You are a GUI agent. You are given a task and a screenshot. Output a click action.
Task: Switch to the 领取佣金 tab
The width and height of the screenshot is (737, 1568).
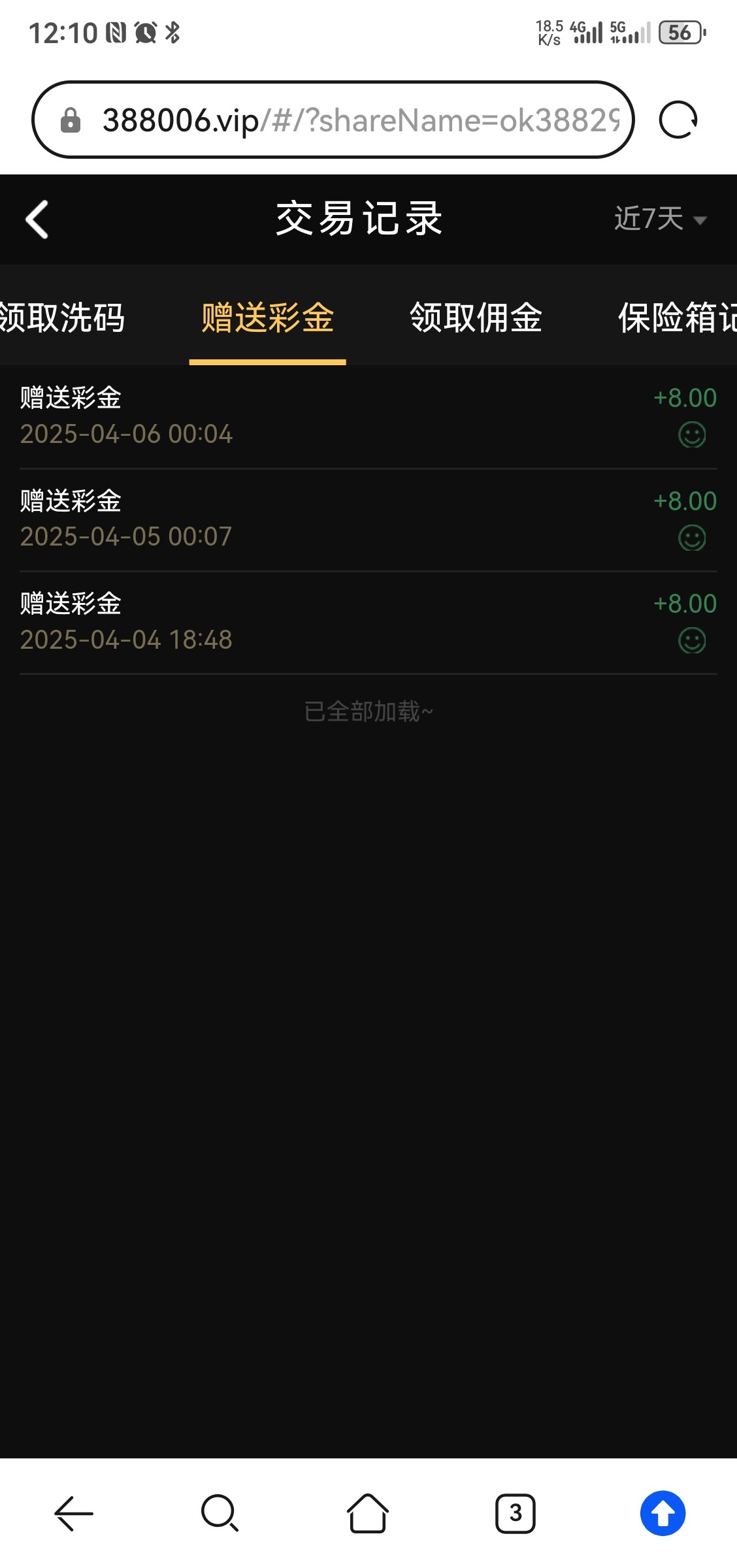(476, 318)
